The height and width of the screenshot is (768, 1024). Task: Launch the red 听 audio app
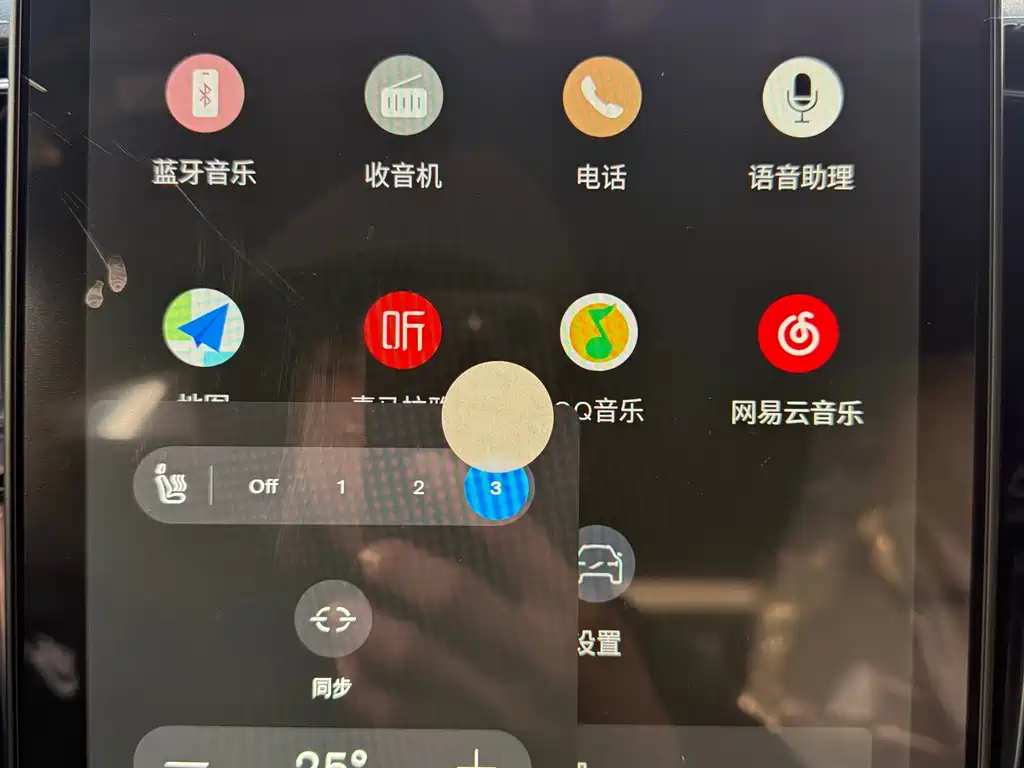403,330
